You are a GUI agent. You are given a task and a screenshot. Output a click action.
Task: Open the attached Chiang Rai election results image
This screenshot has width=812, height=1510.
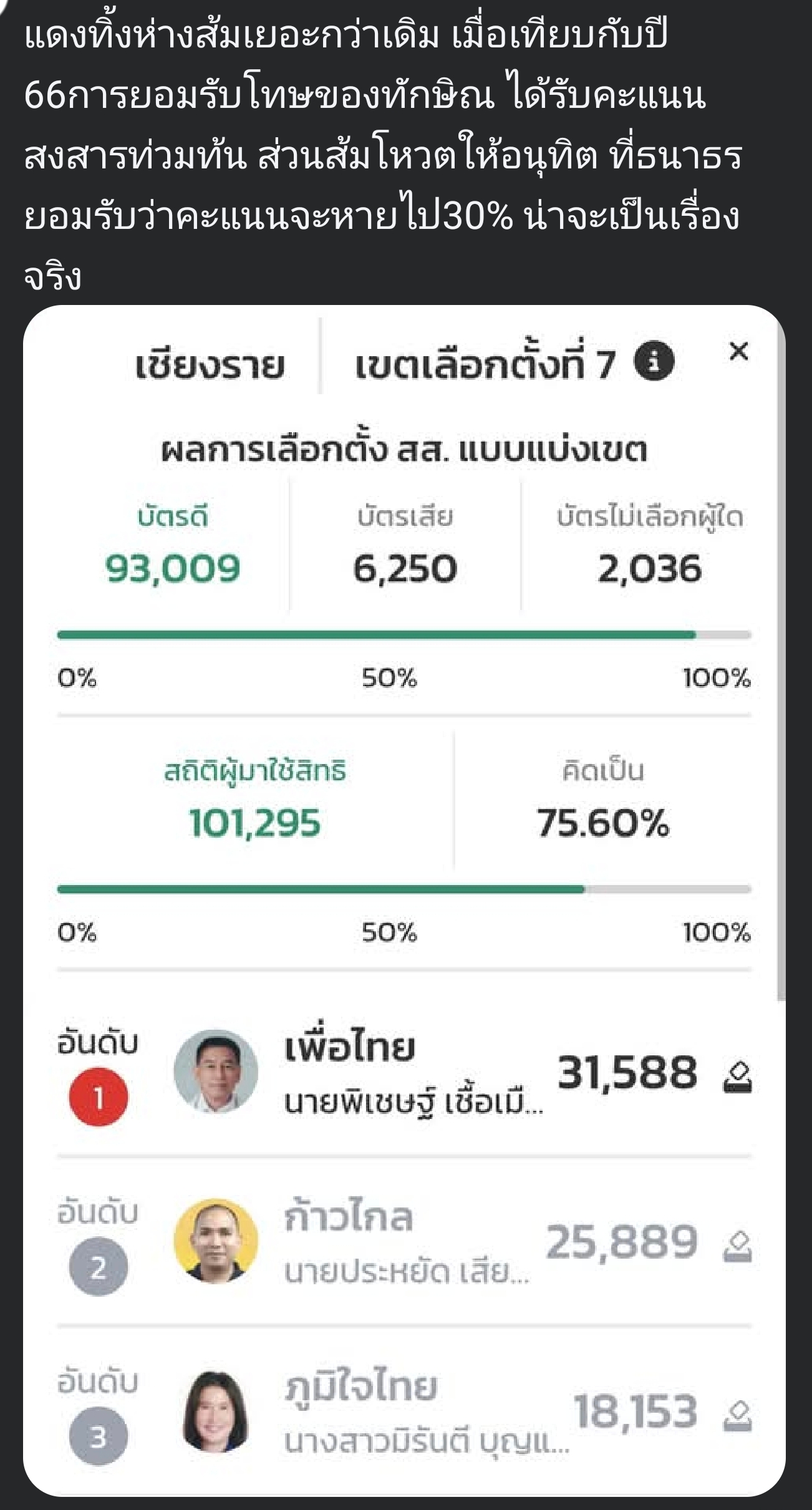click(404, 900)
